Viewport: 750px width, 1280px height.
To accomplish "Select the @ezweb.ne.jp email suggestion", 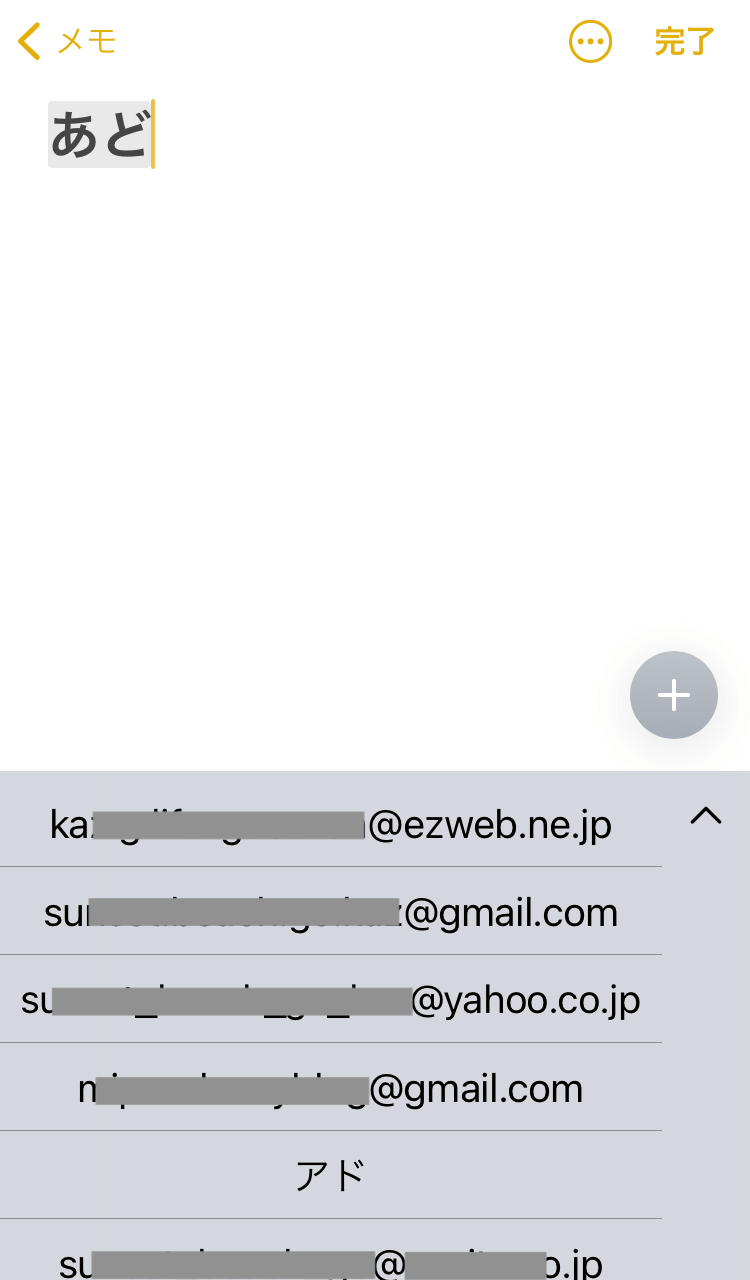I will (331, 825).
